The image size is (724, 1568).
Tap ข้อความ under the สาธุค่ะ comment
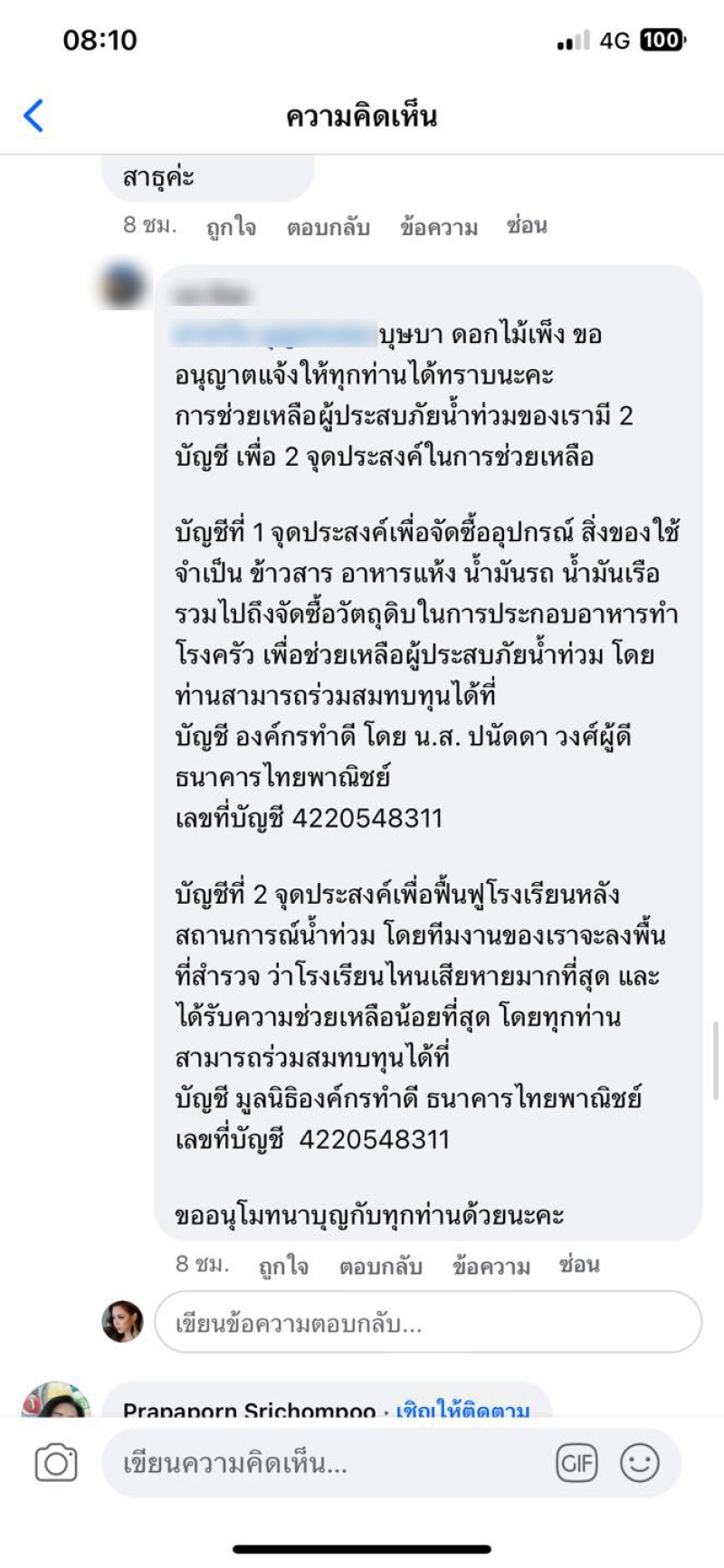point(439,226)
